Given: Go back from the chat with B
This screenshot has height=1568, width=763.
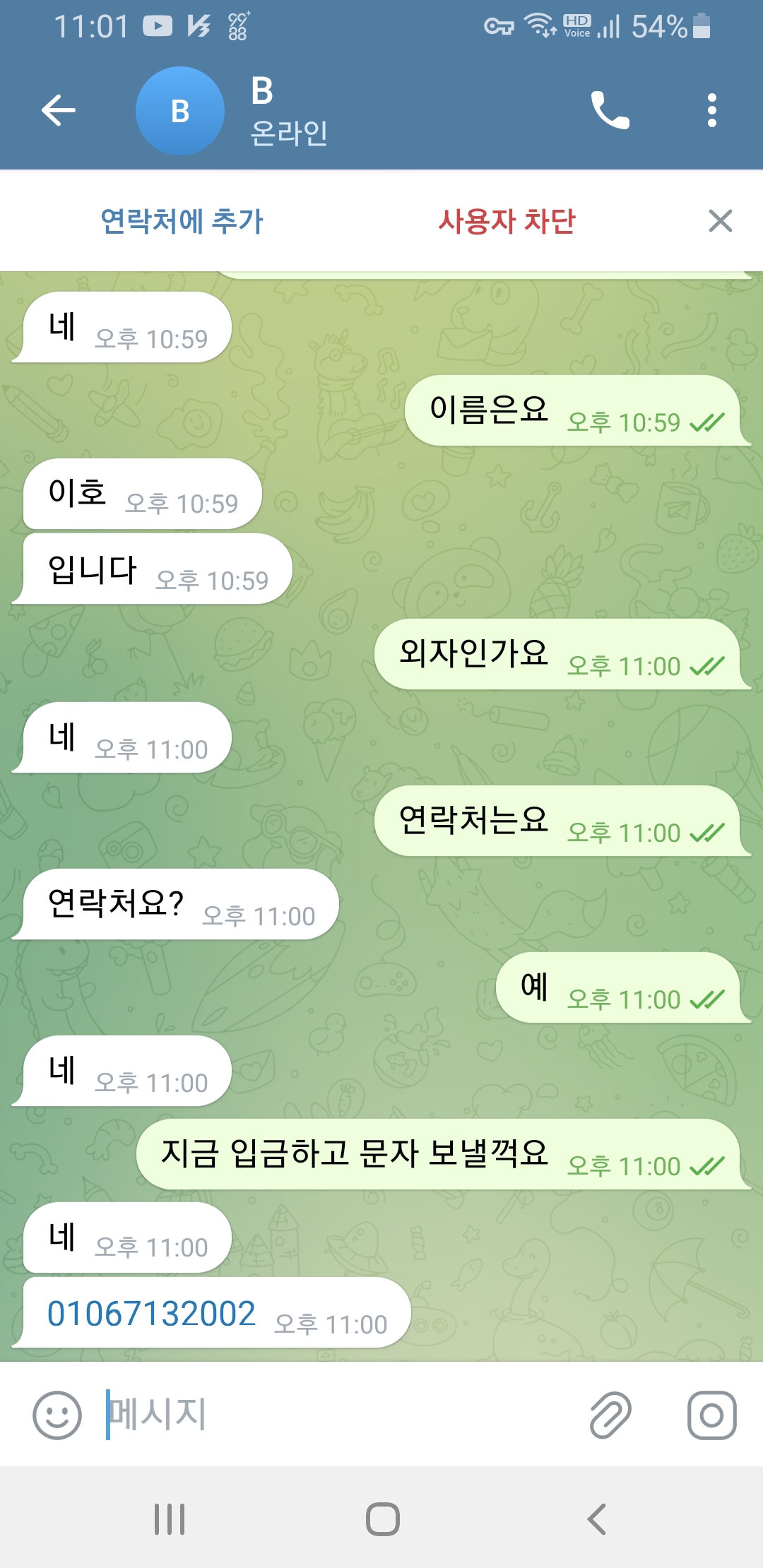Looking at the screenshot, I should pos(59,111).
